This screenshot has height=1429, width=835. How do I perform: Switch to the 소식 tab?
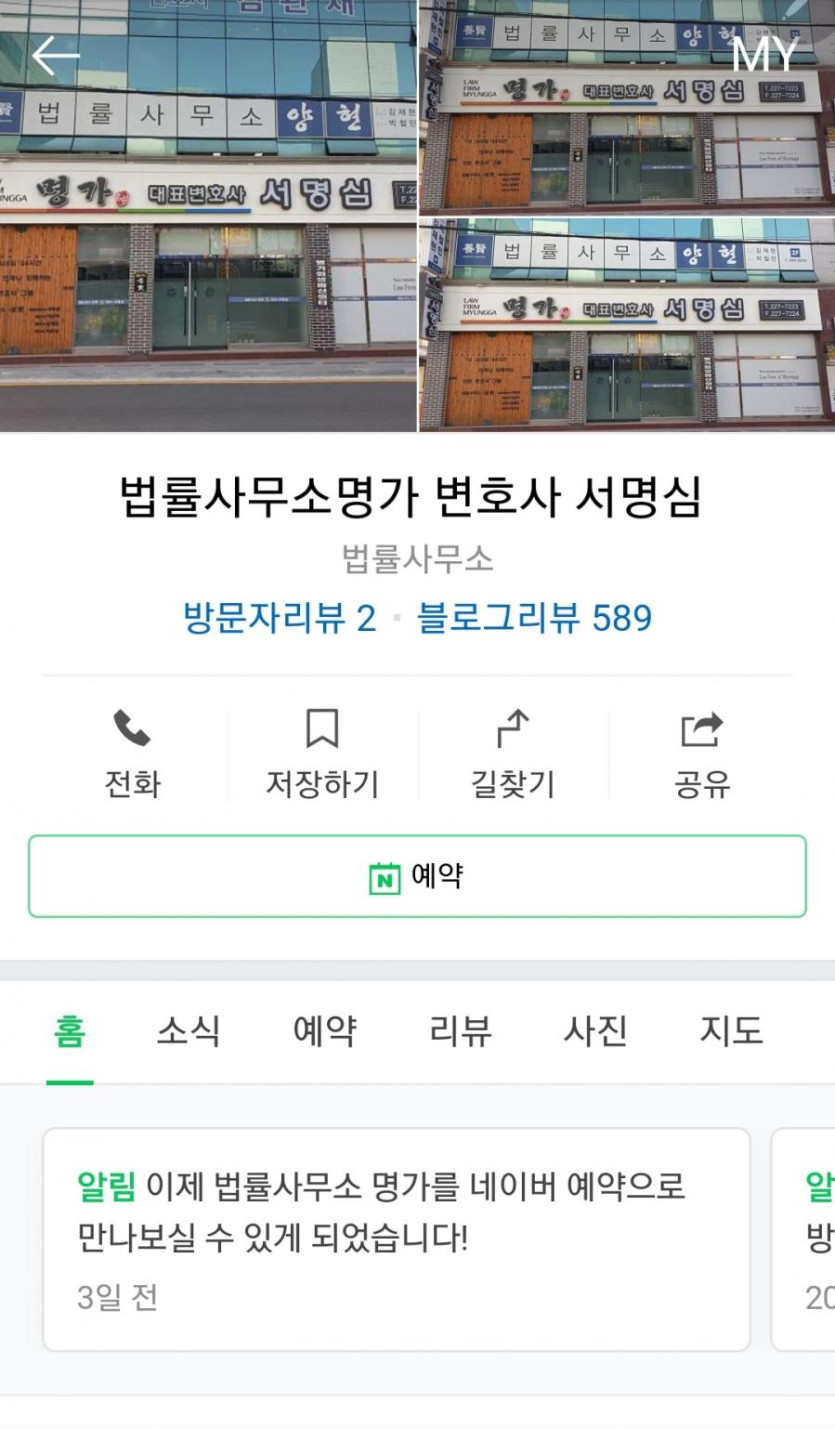click(x=188, y=1031)
